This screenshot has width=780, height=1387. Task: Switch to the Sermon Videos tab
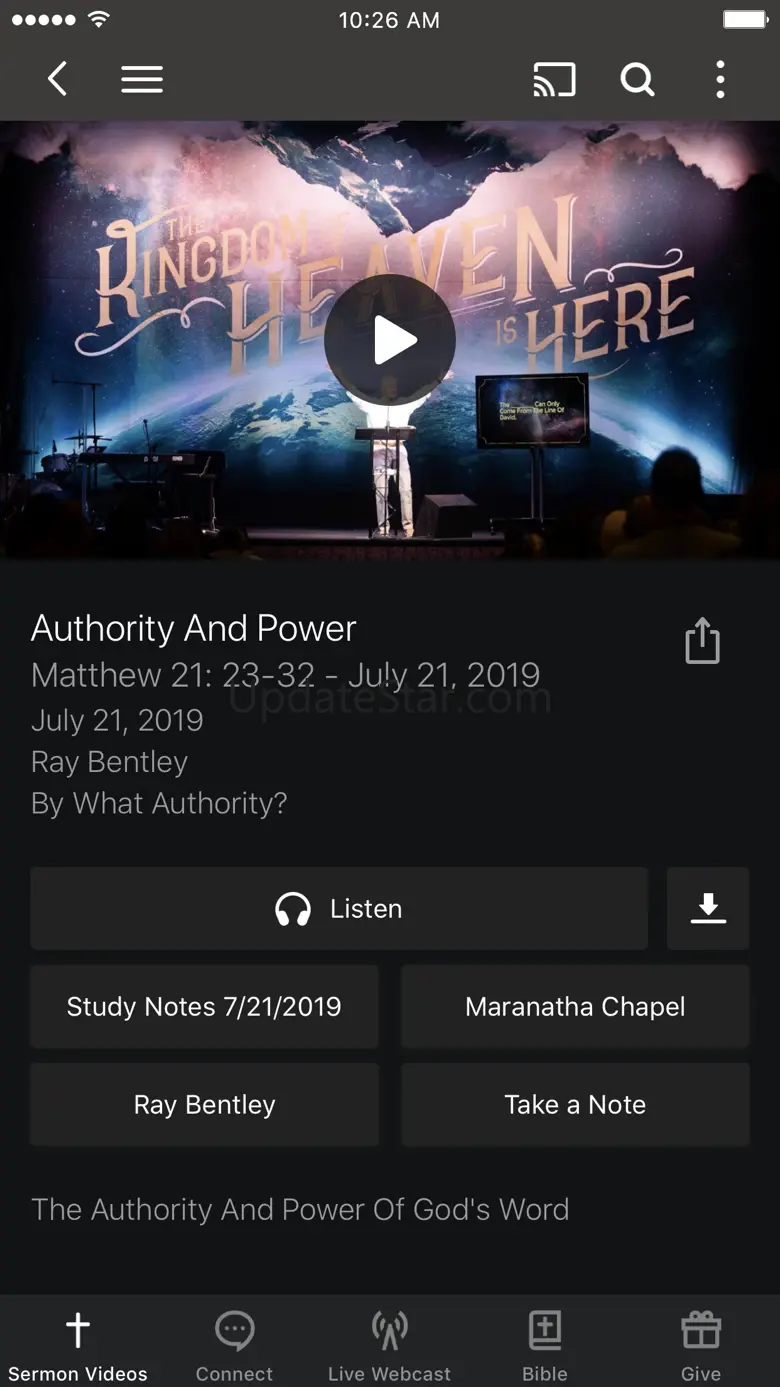pyautogui.click(x=78, y=1345)
